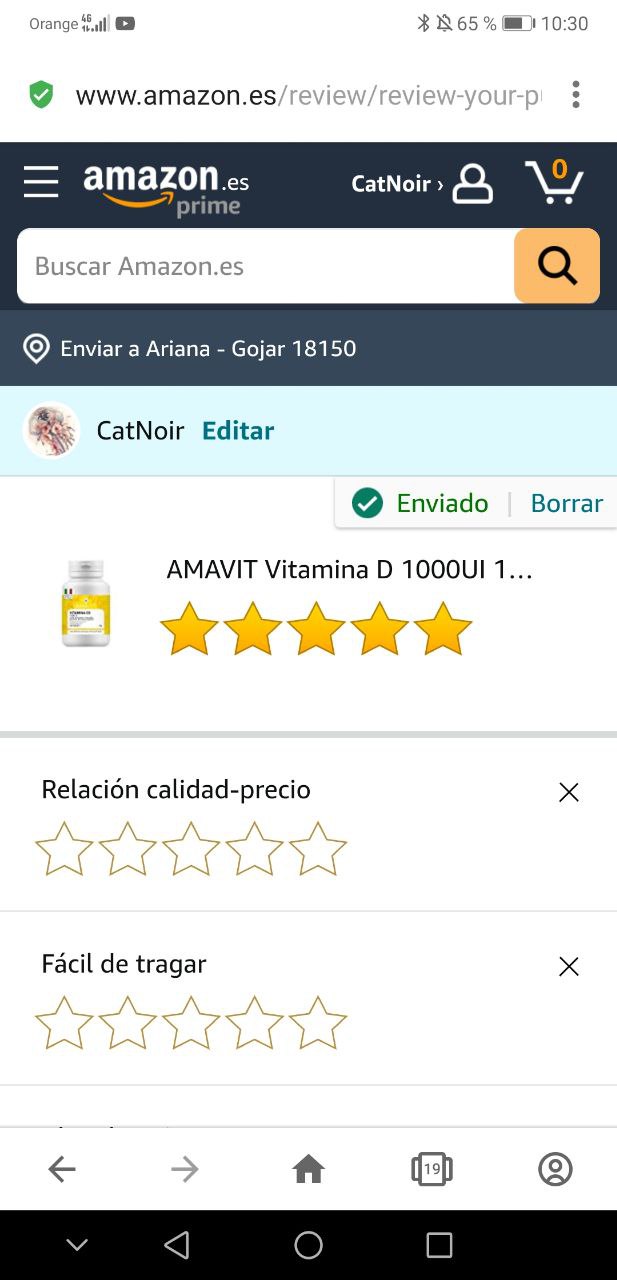Open the CatNoir account page
617x1280 pixels.
click(x=422, y=184)
